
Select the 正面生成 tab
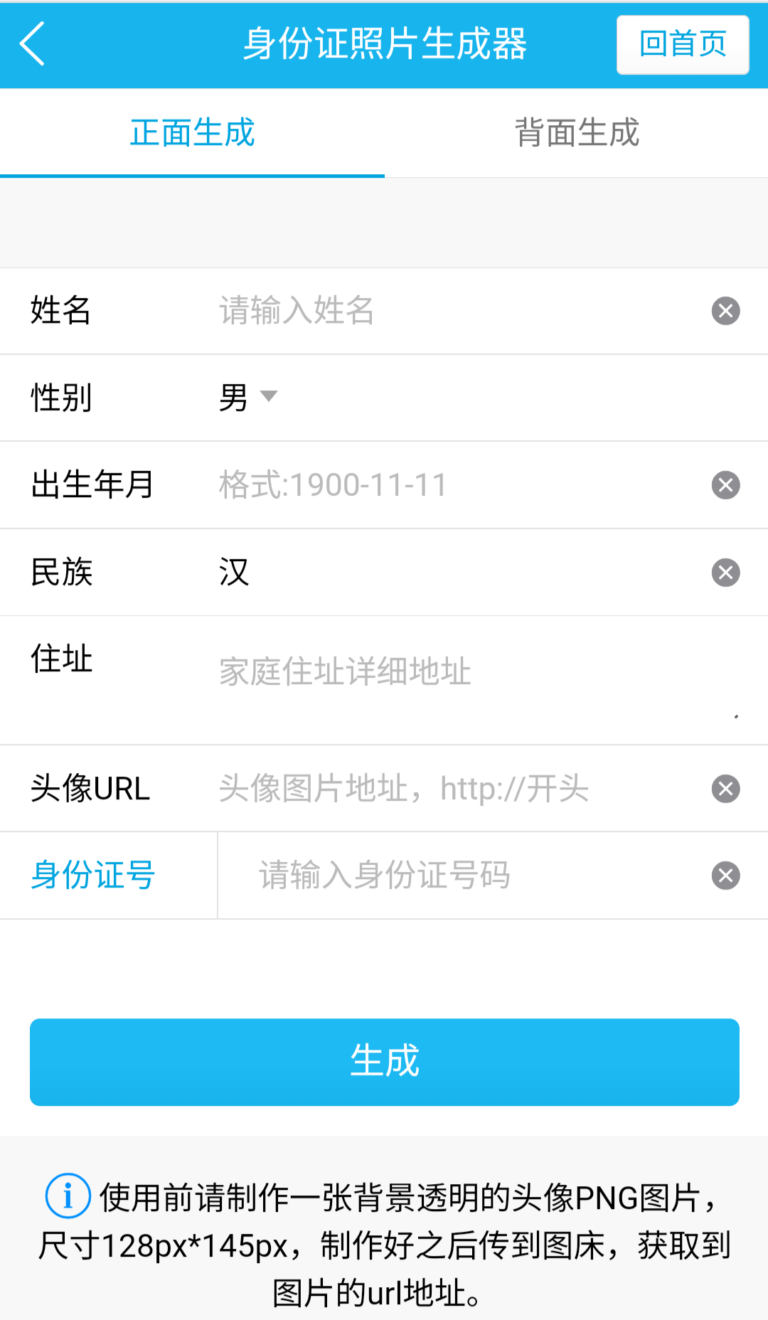pyautogui.click(x=192, y=133)
